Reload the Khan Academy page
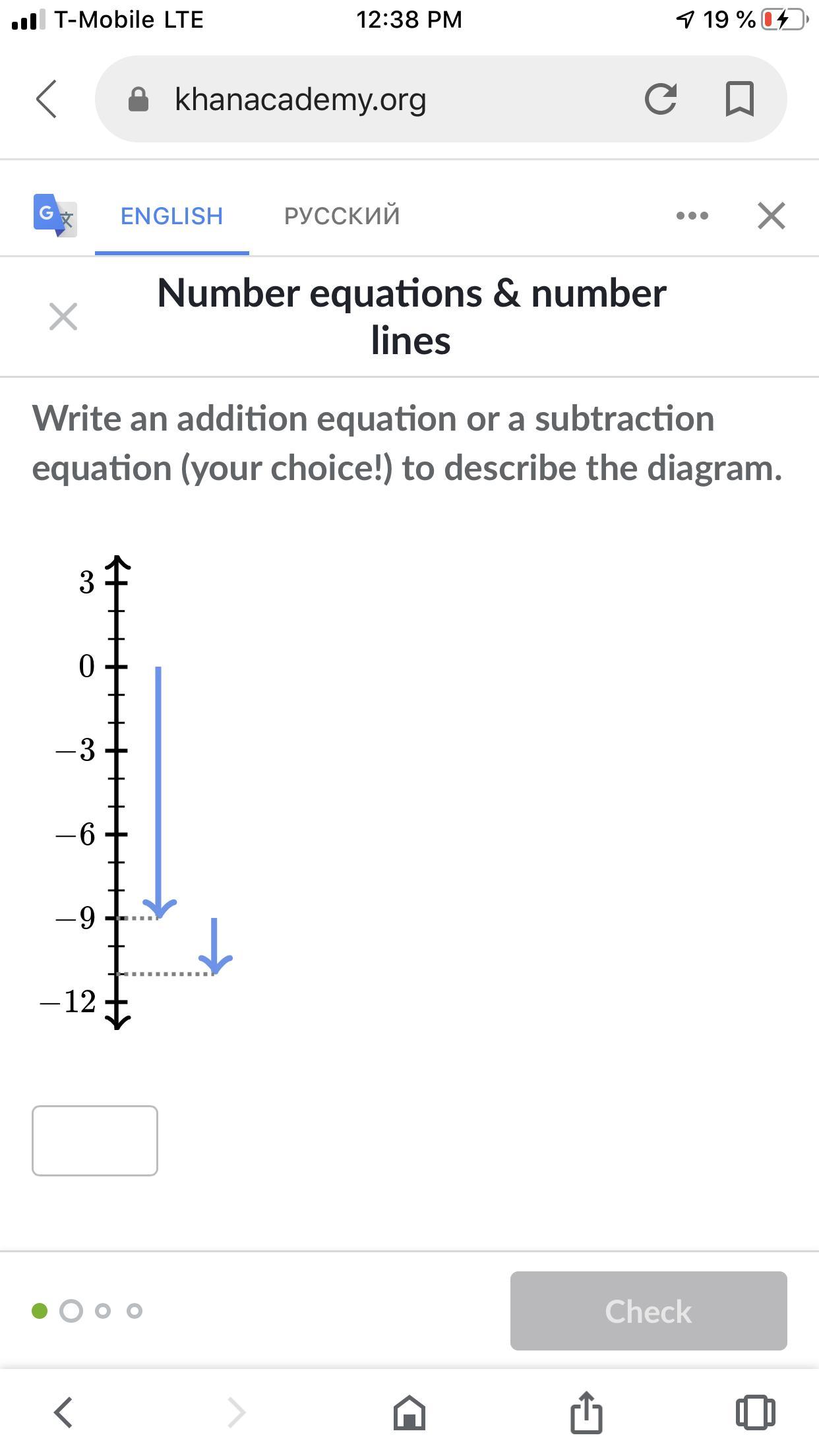 660,100
